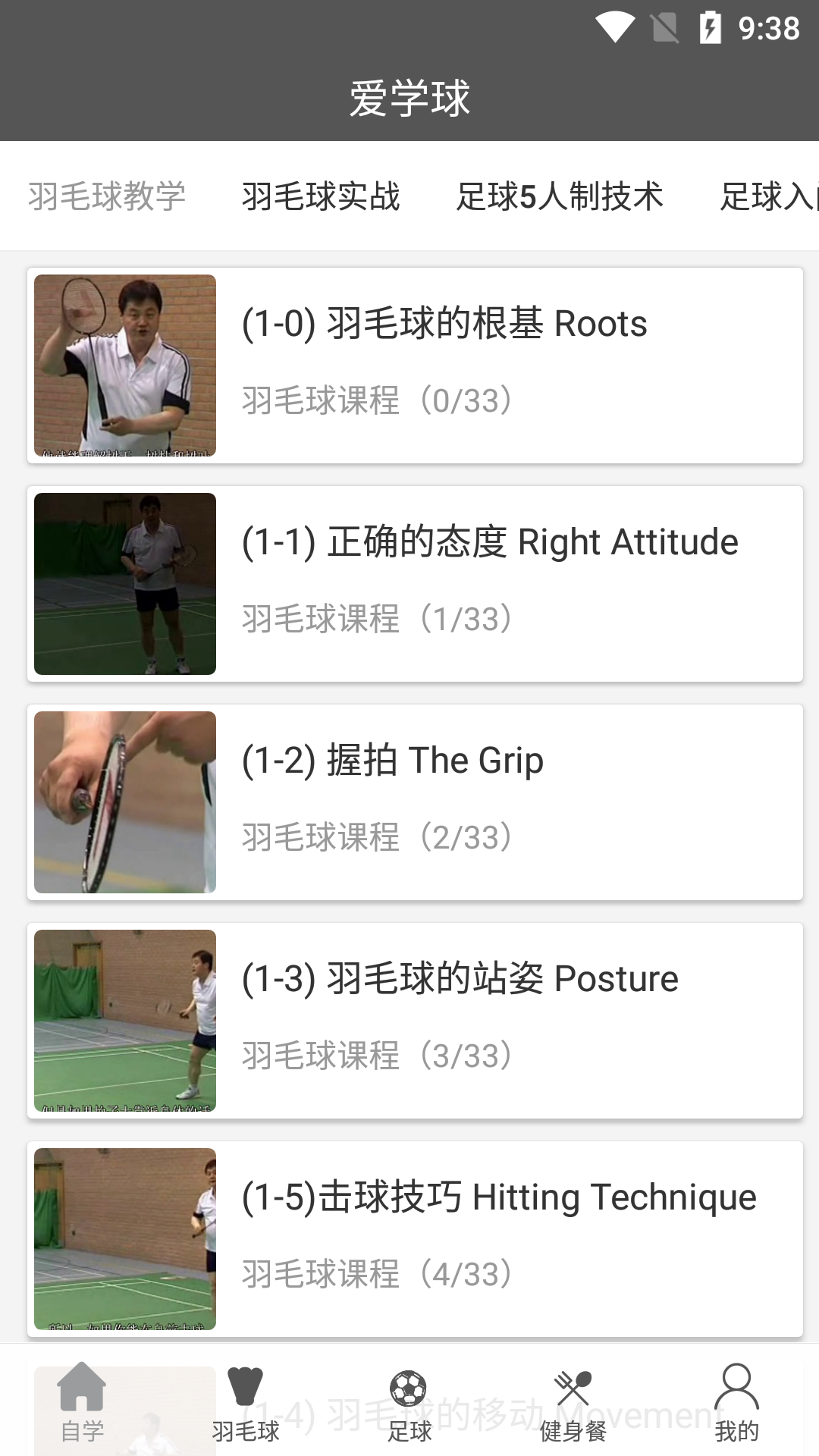Open the (1-1) 正确的态度 Right Attitude lesson
This screenshot has height=1456, width=819.
415,584
